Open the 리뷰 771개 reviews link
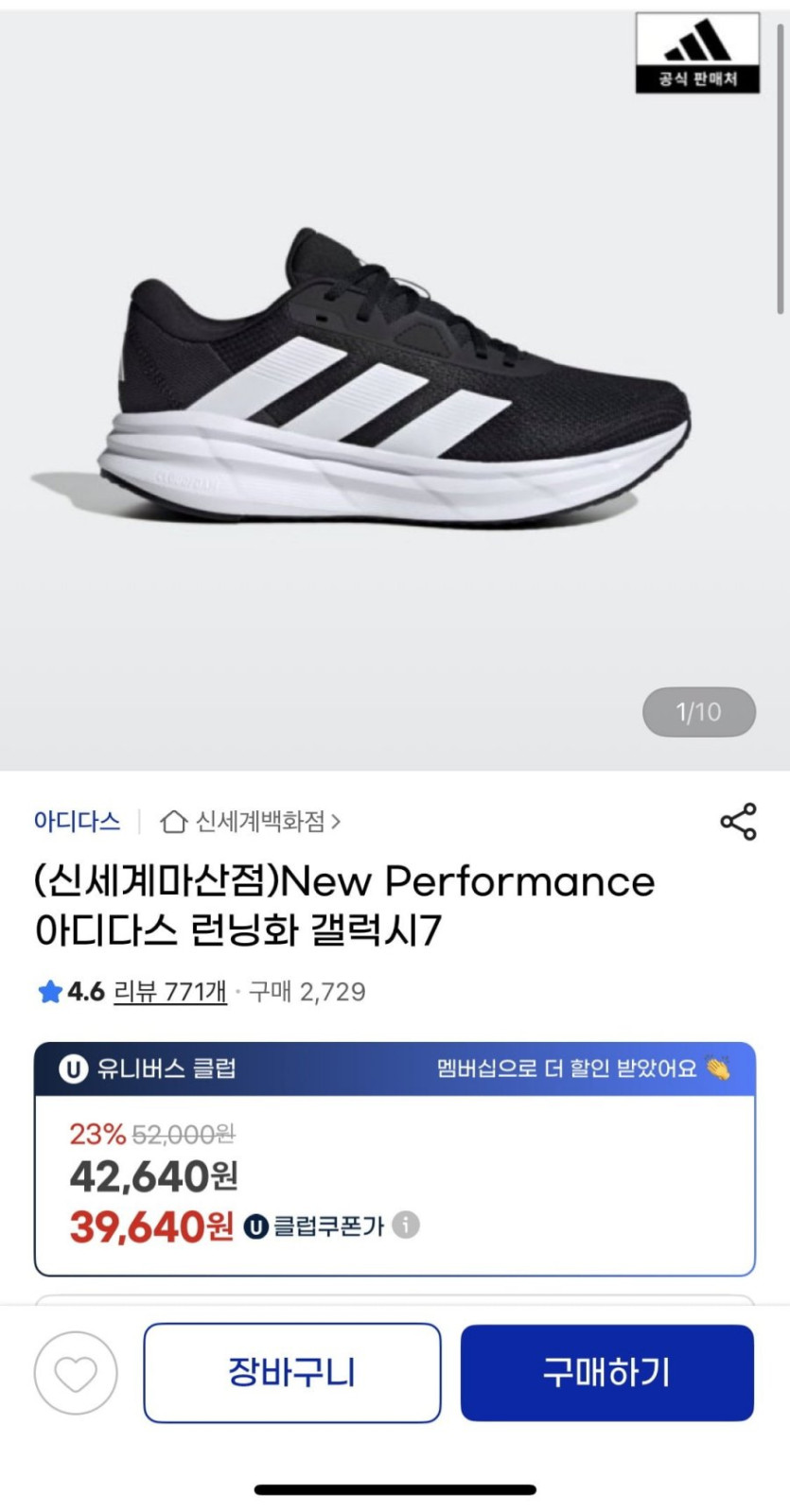Image resolution: width=790 pixels, height=1512 pixels. click(170, 991)
